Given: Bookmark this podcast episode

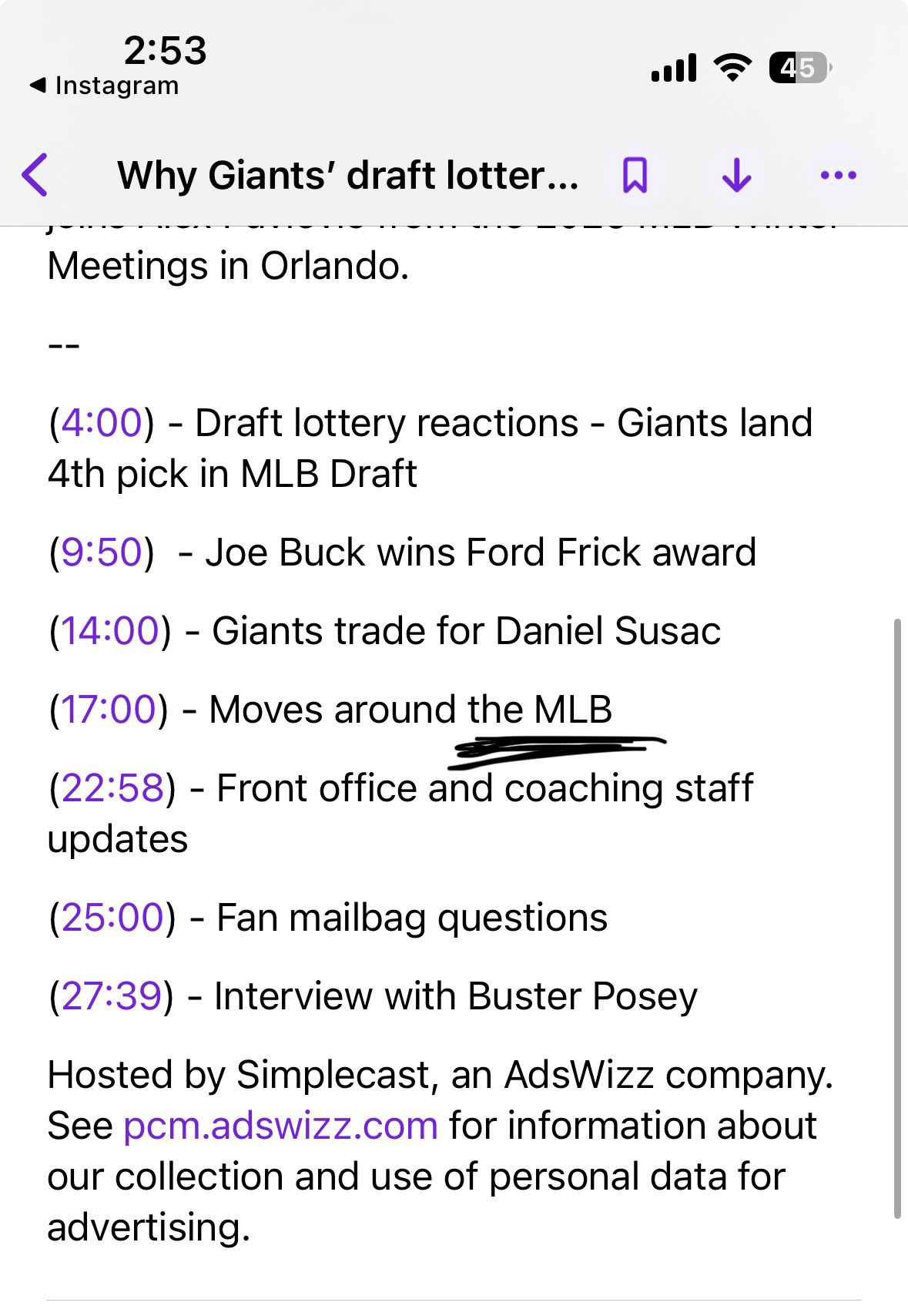Looking at the screenshot, I should click(635, 175).
